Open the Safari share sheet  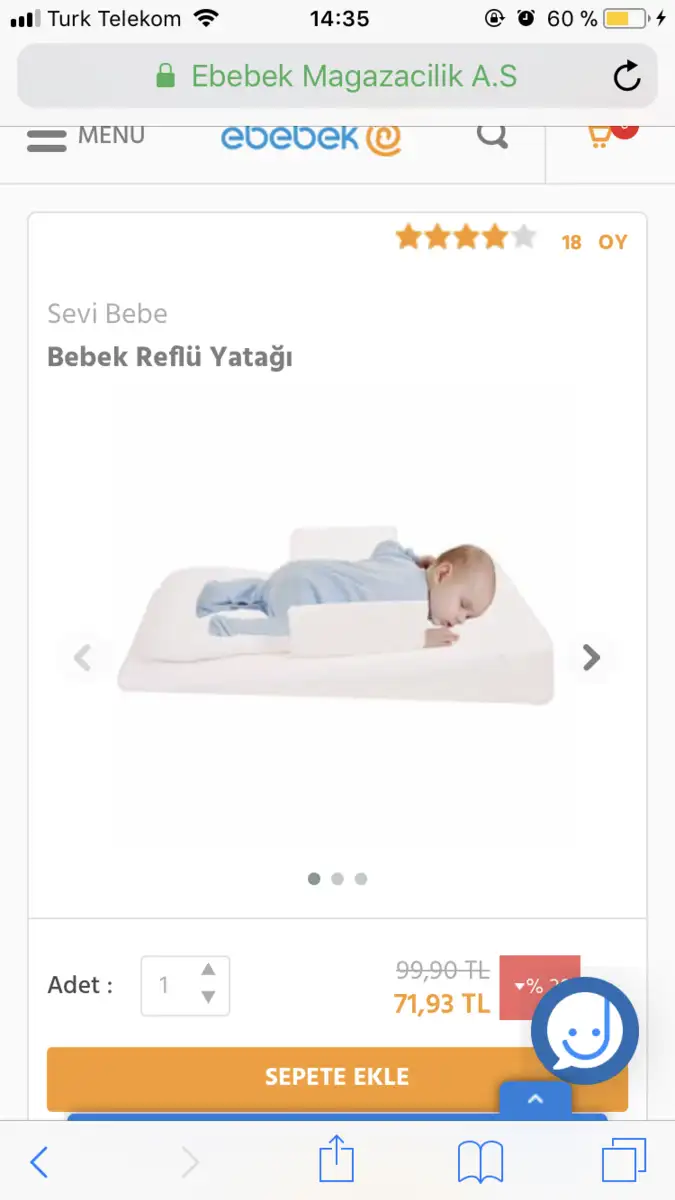click(337, 1160)
